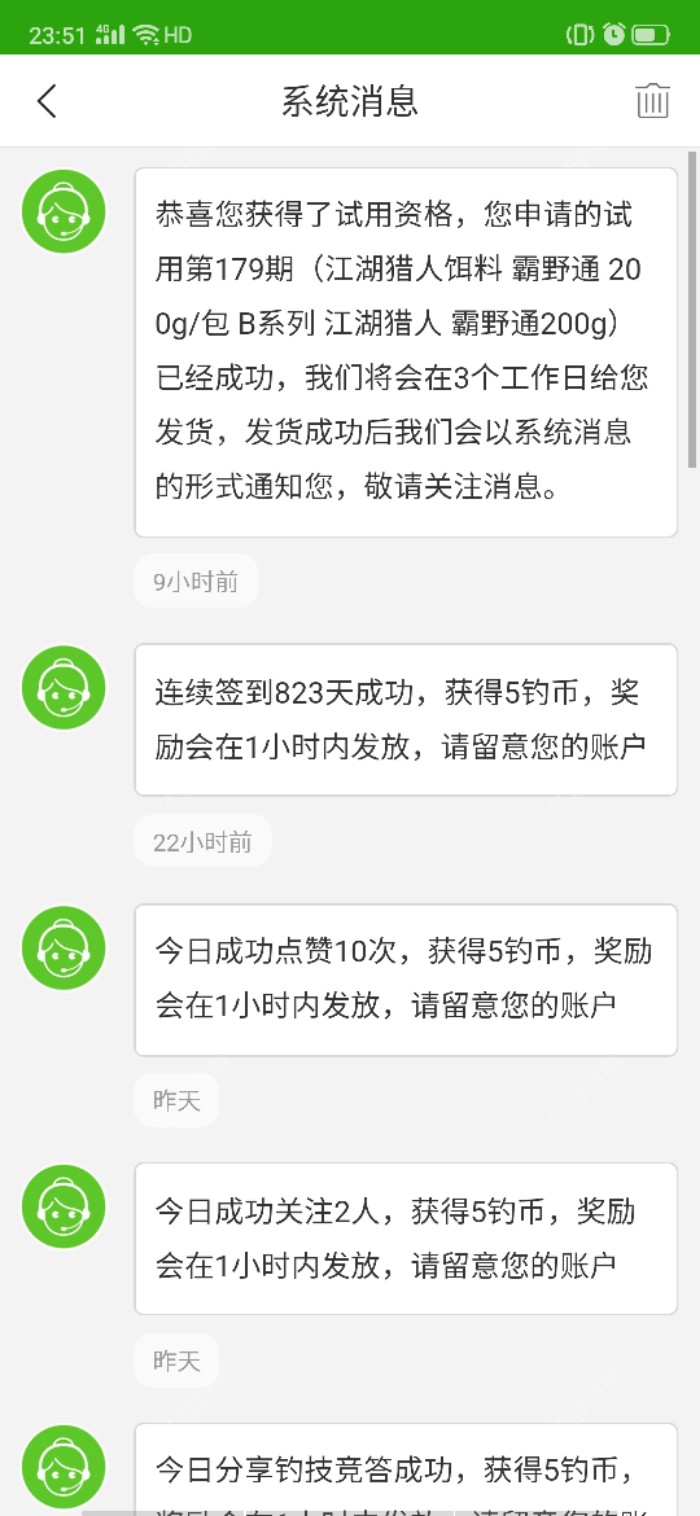Open the 连续签到823天成功 message
This screenshot has height=1516, width=700.
pos(405,720)
